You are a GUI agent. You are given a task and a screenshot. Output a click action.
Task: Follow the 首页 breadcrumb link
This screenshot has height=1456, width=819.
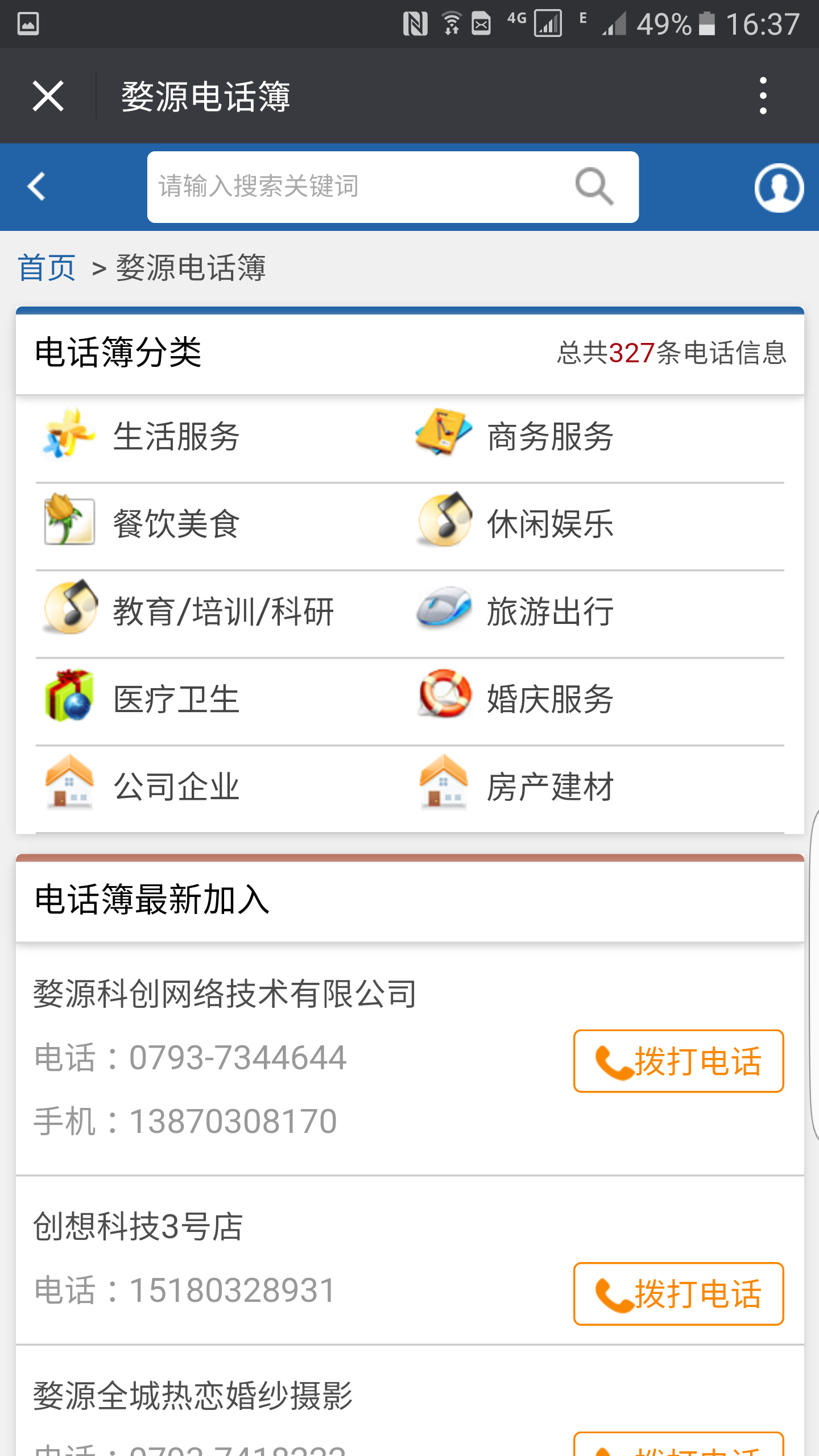tap(47, 267)
